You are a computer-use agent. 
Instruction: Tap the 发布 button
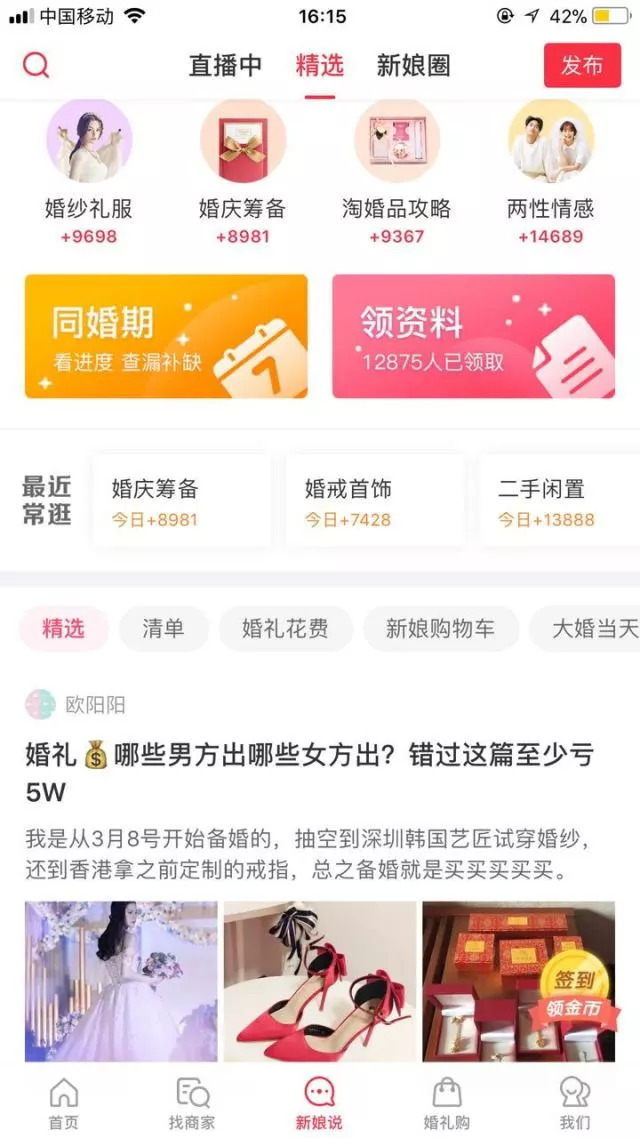(582, 66)
